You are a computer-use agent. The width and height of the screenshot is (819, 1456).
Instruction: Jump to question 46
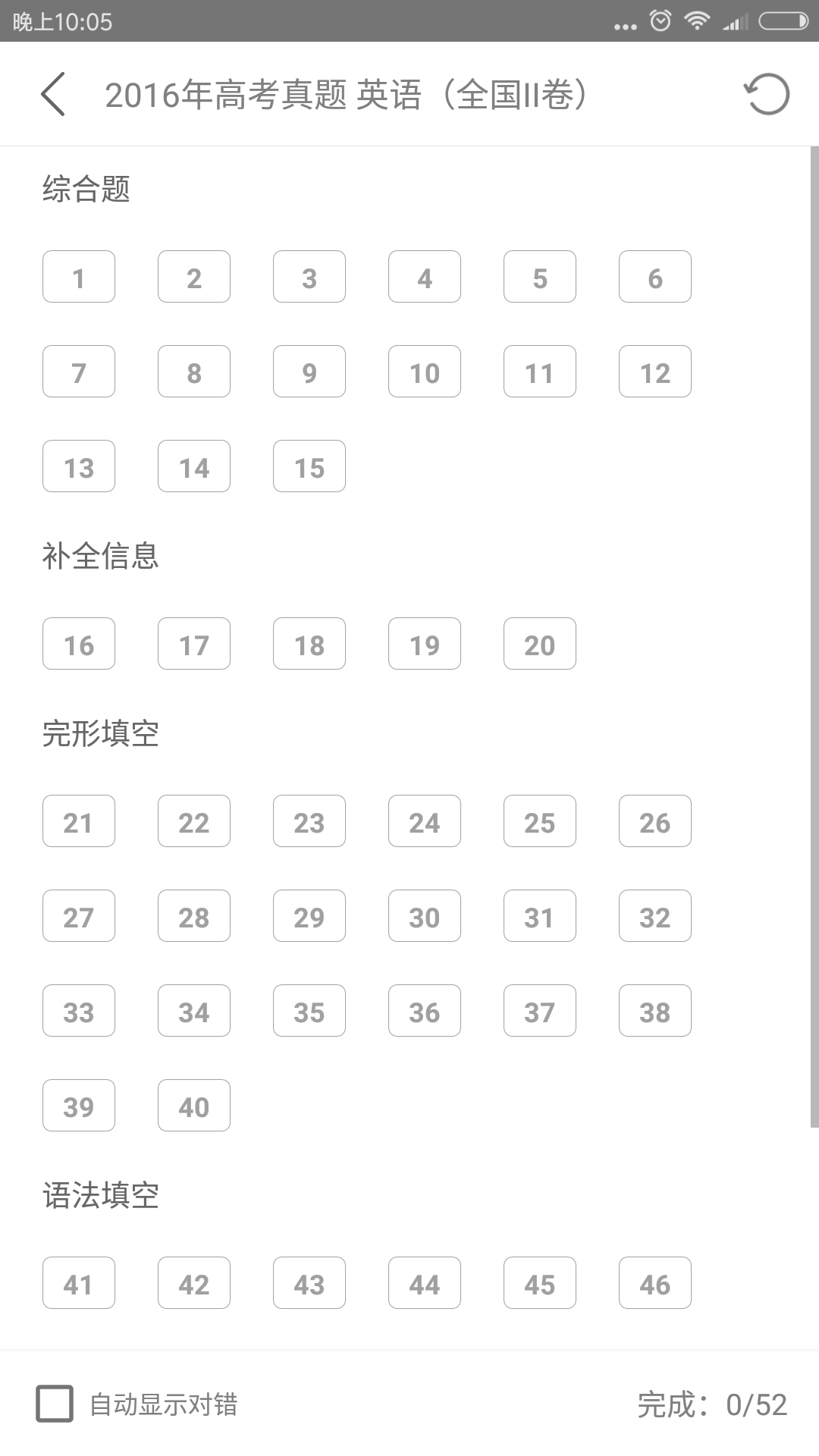click(655, 1283)
